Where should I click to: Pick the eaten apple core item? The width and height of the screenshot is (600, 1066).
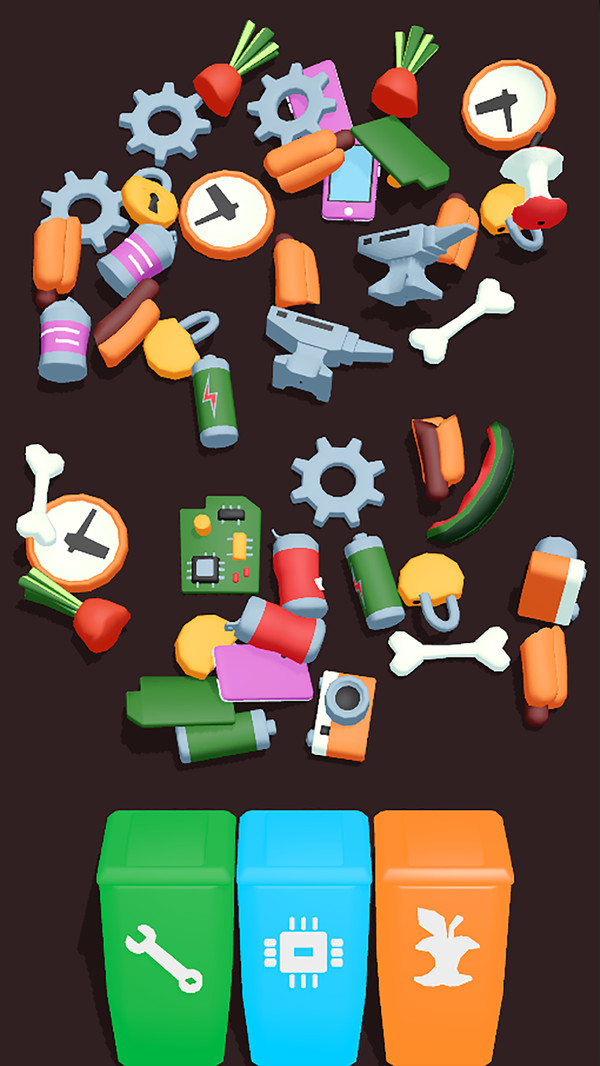pyautogui.click(x=532, y=188)
